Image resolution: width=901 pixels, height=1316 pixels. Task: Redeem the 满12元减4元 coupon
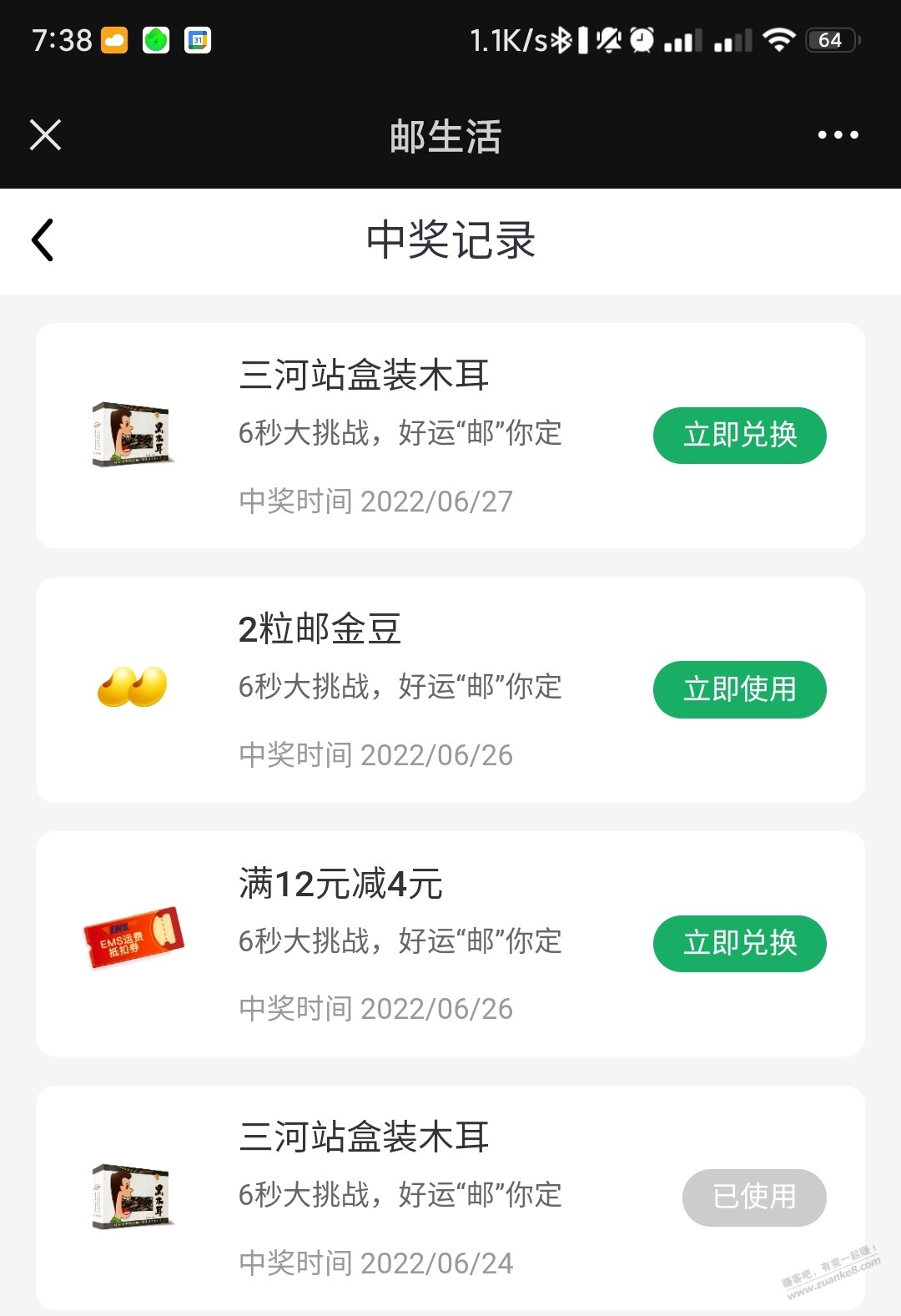coord(739,943)
